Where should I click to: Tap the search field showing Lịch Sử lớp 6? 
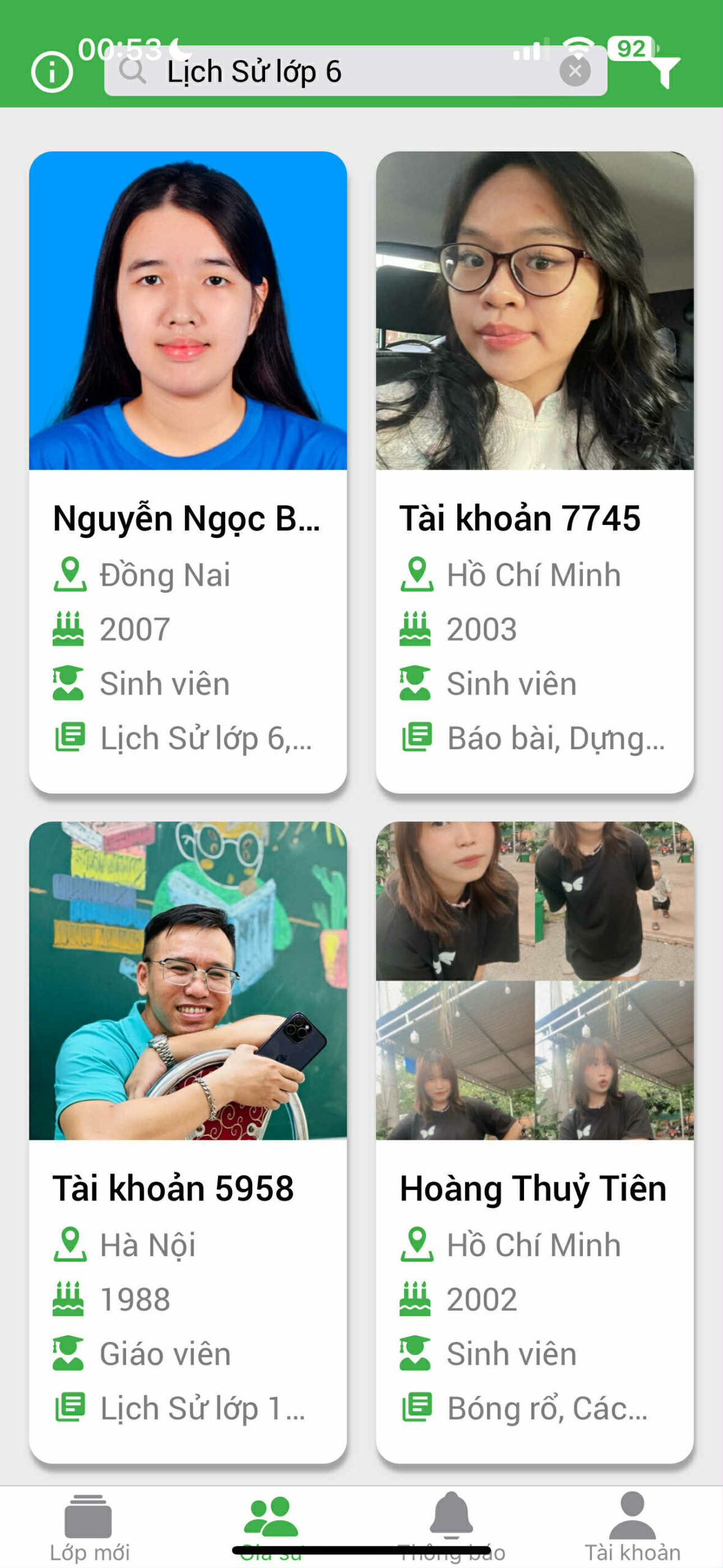pos(343,72)
